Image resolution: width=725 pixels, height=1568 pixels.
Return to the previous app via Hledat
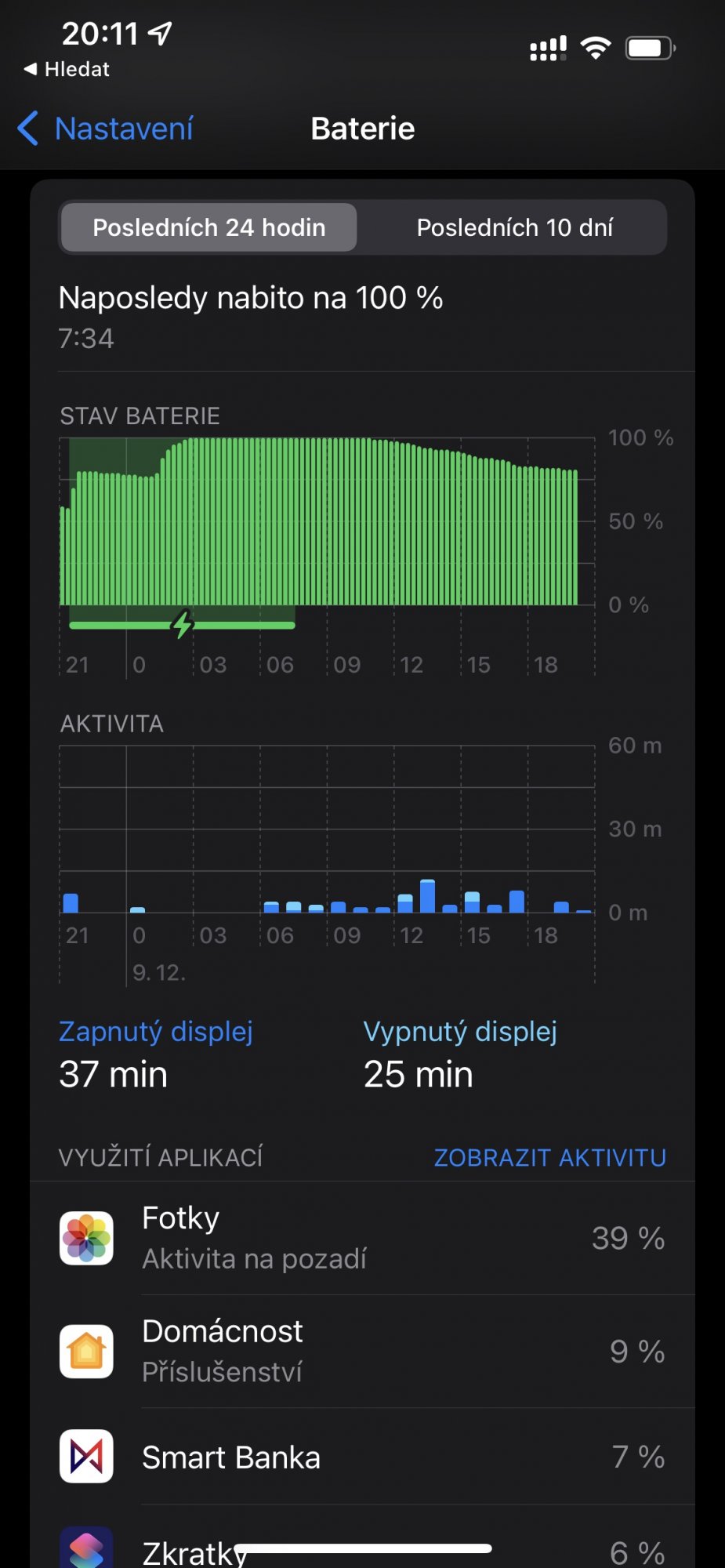coord(67,69)
